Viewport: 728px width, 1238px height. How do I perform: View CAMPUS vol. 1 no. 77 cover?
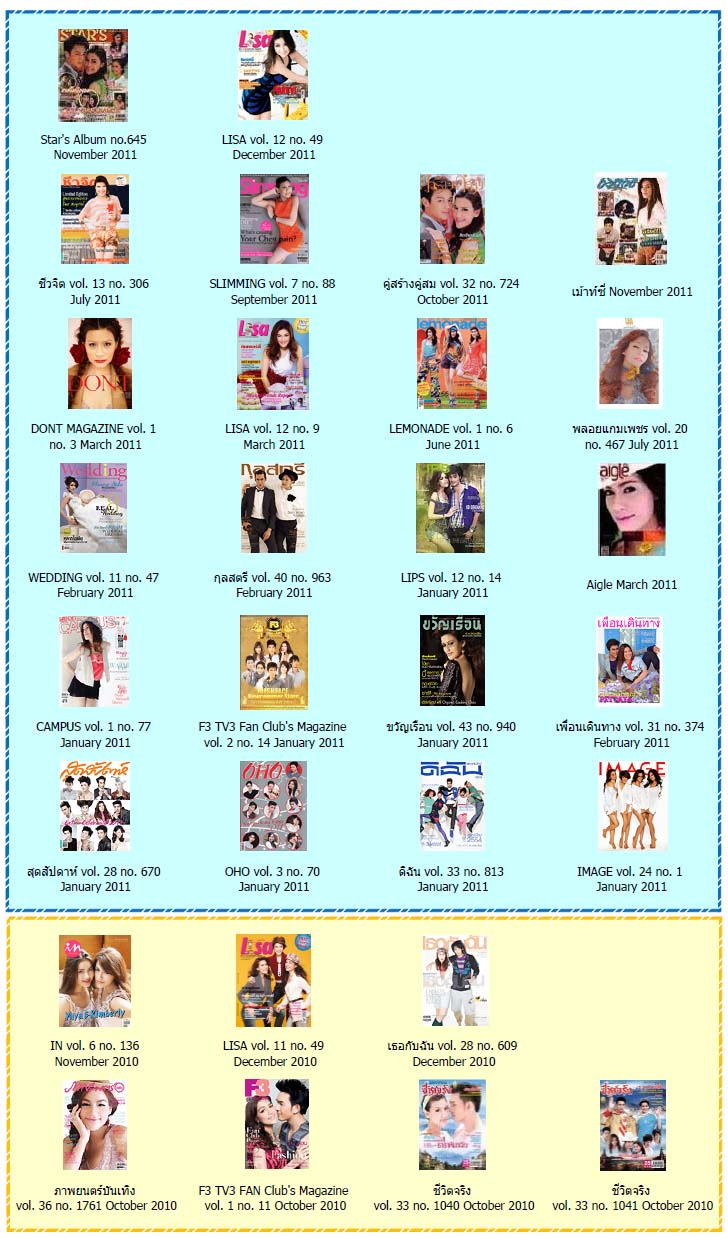click(93, 661)
